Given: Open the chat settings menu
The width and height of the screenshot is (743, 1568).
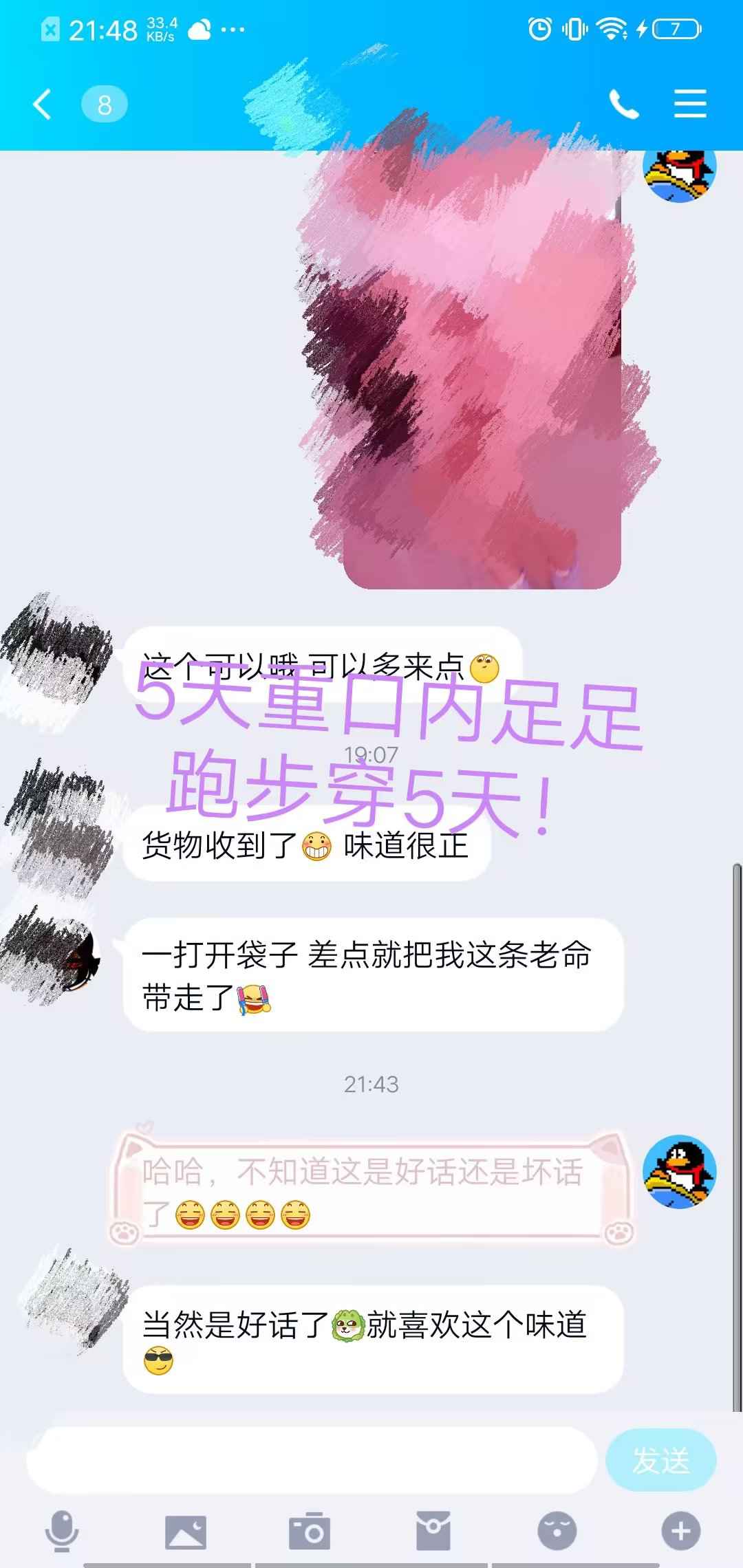Looking at the screenshot, I should (690, 104).
